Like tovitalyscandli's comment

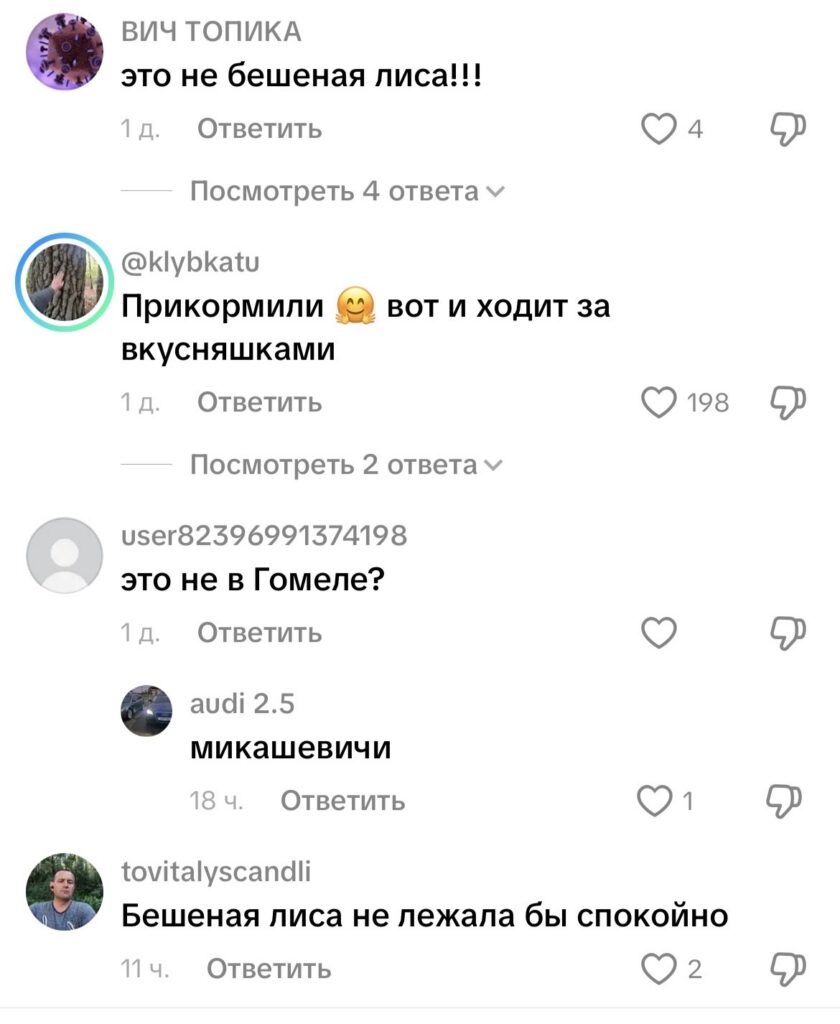(659, 969)
